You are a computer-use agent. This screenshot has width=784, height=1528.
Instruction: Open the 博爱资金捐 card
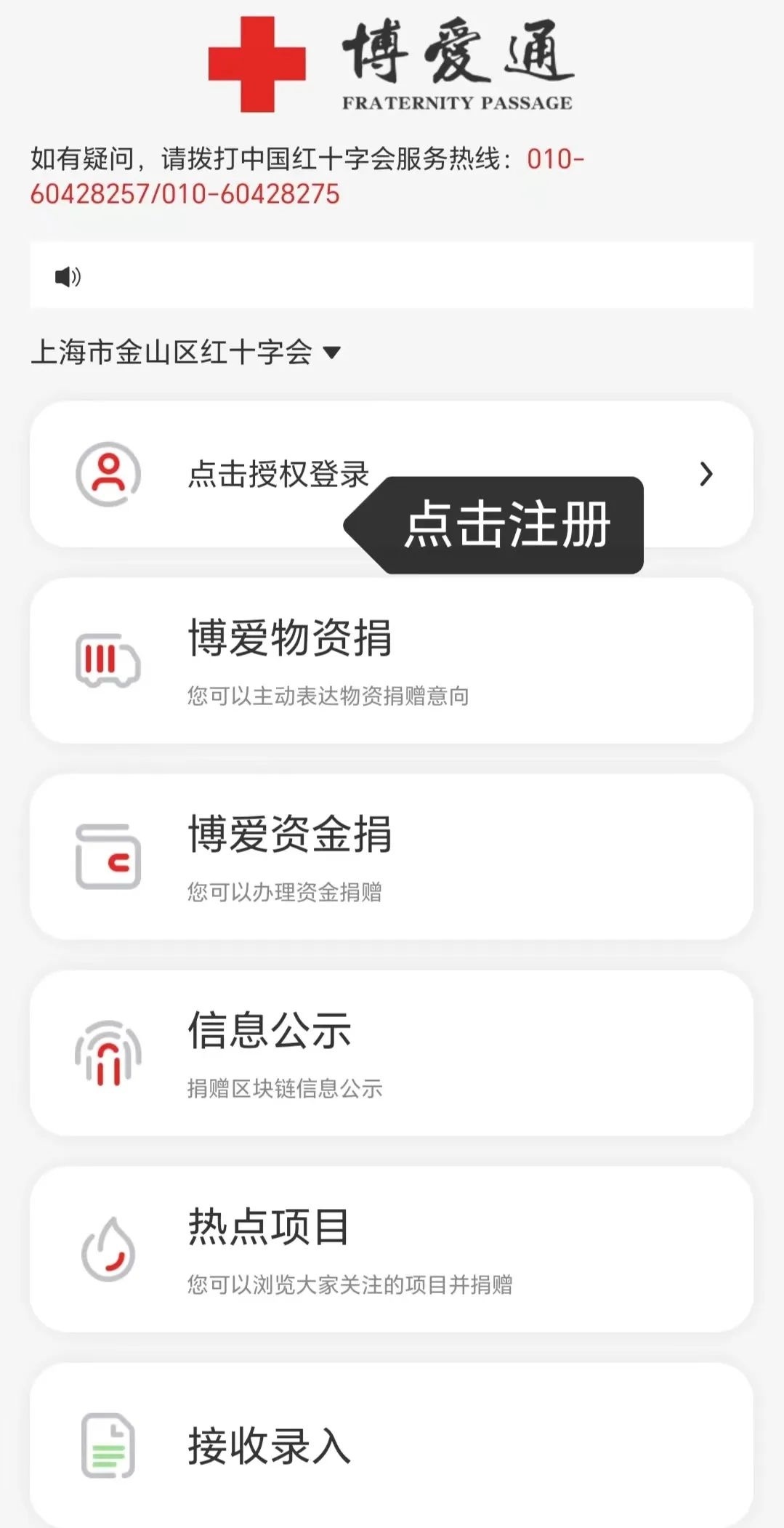pos(391,856)
